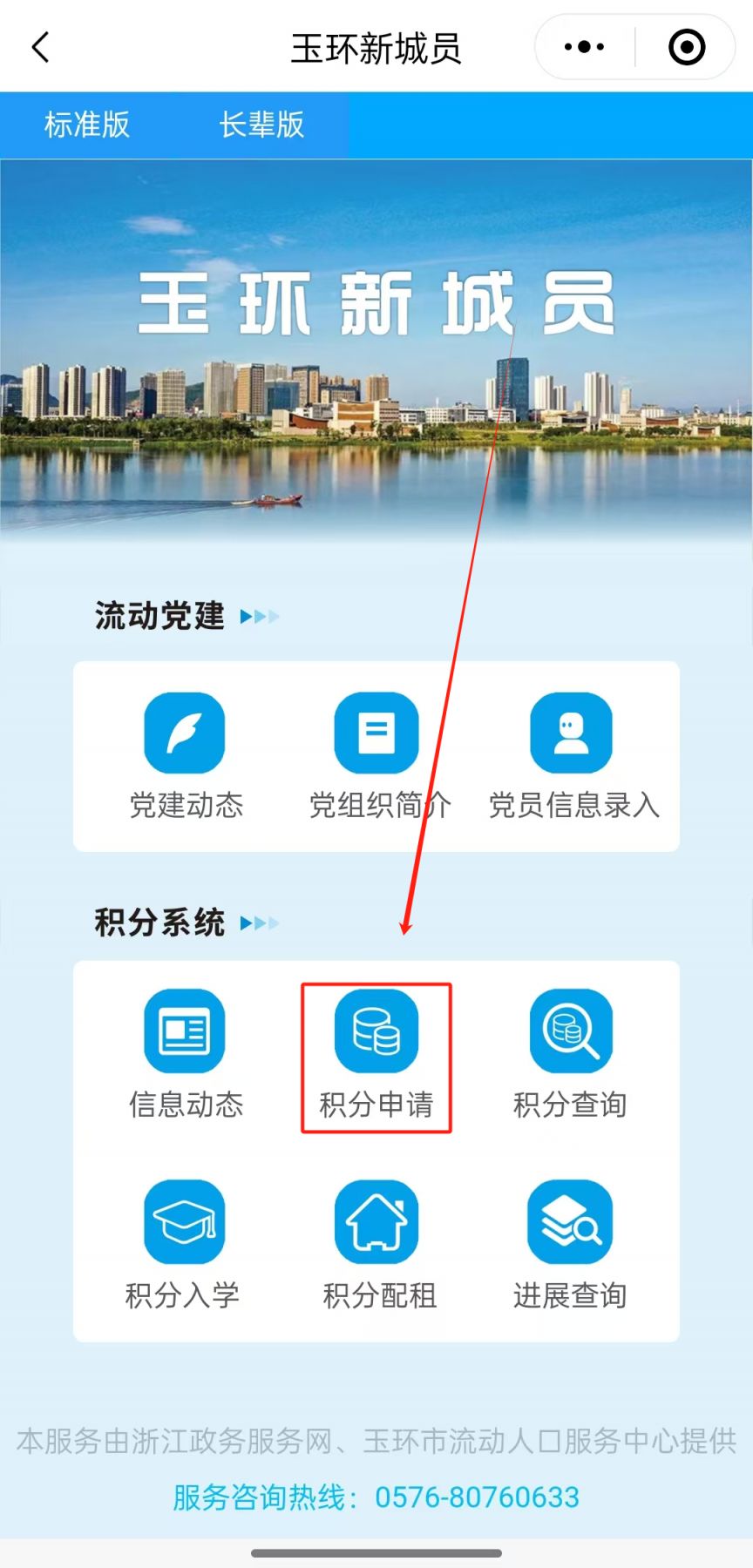Switch to the 长辈版 tab
Image resolution: width=753 pixels, height=1568 pixels.
pyautogui.click(x=261, y=125)
